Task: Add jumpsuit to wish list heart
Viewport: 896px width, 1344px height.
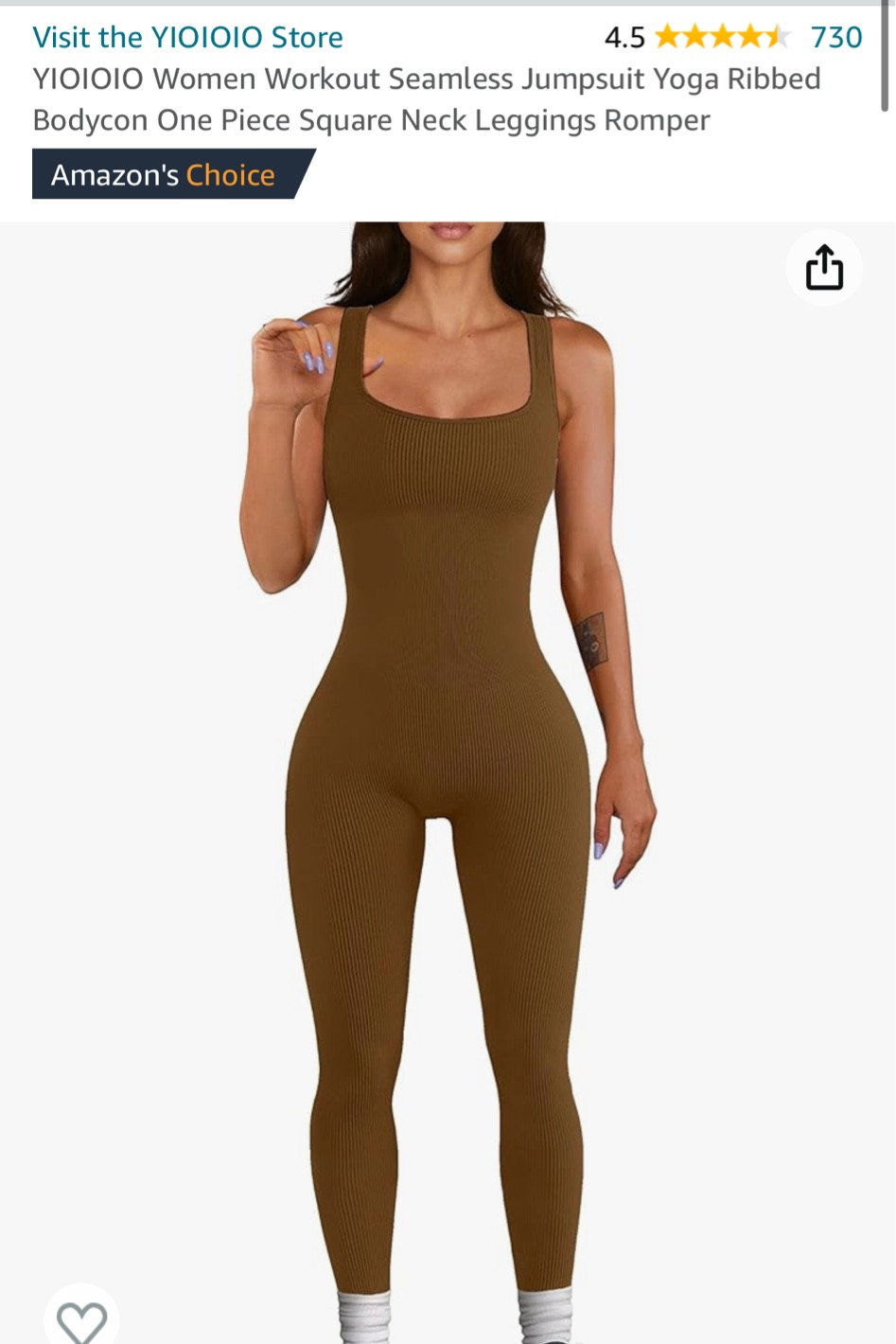Action: [x=81, y=1319]
